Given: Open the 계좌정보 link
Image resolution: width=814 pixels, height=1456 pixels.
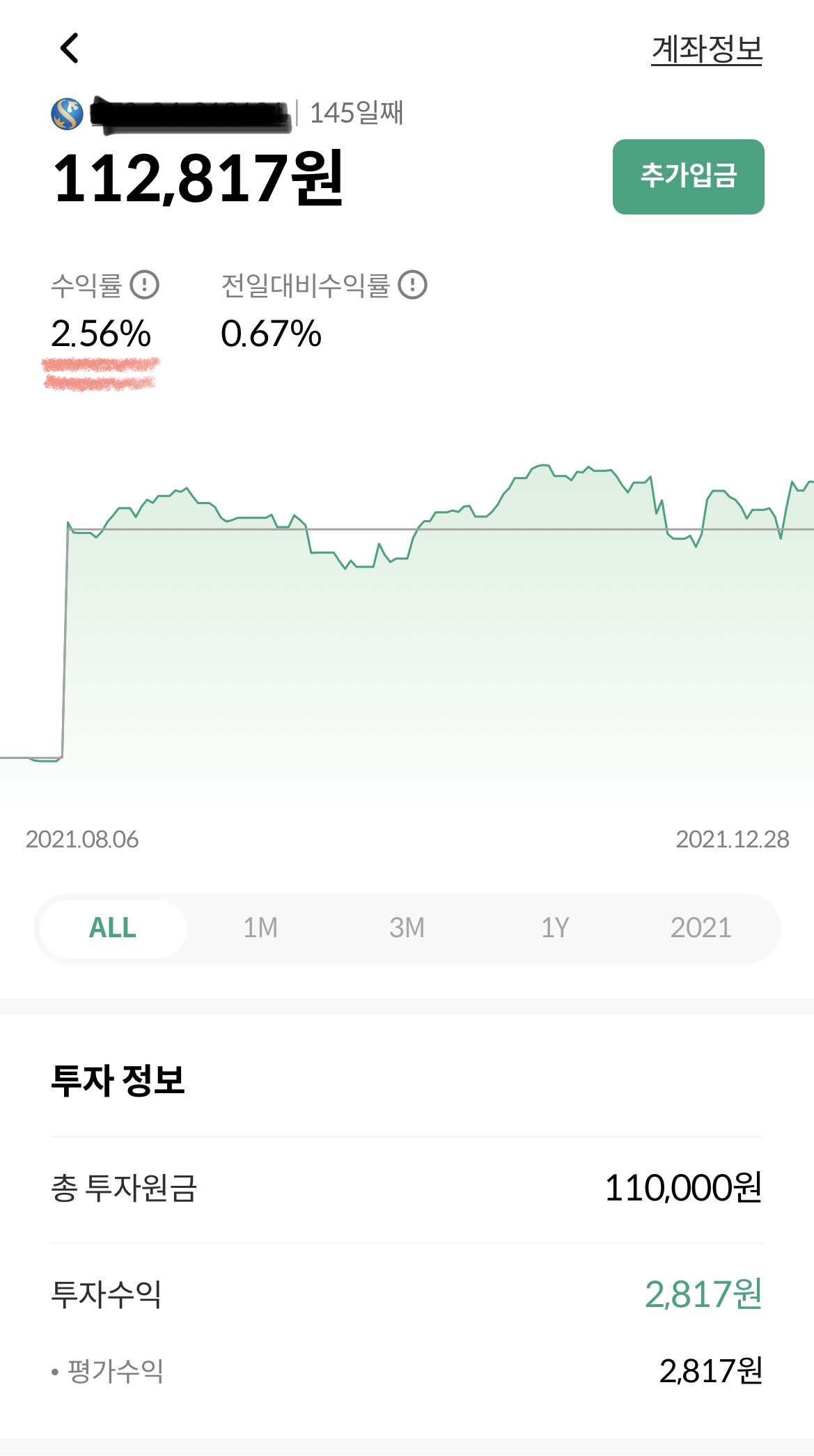Looking at the screenshot, I should pos(707,49).
